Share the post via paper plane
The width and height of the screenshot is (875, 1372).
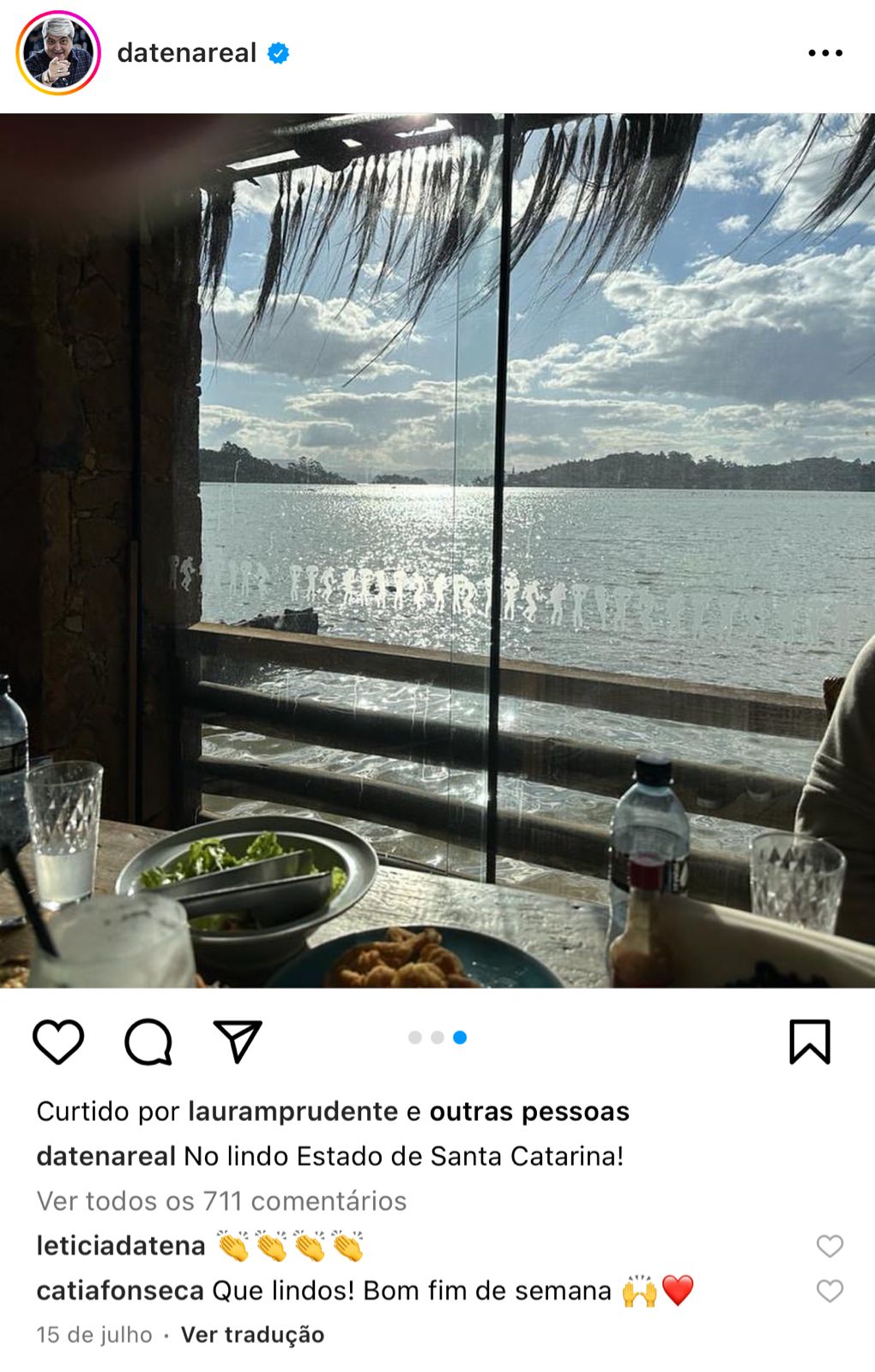click(237, 1042)
